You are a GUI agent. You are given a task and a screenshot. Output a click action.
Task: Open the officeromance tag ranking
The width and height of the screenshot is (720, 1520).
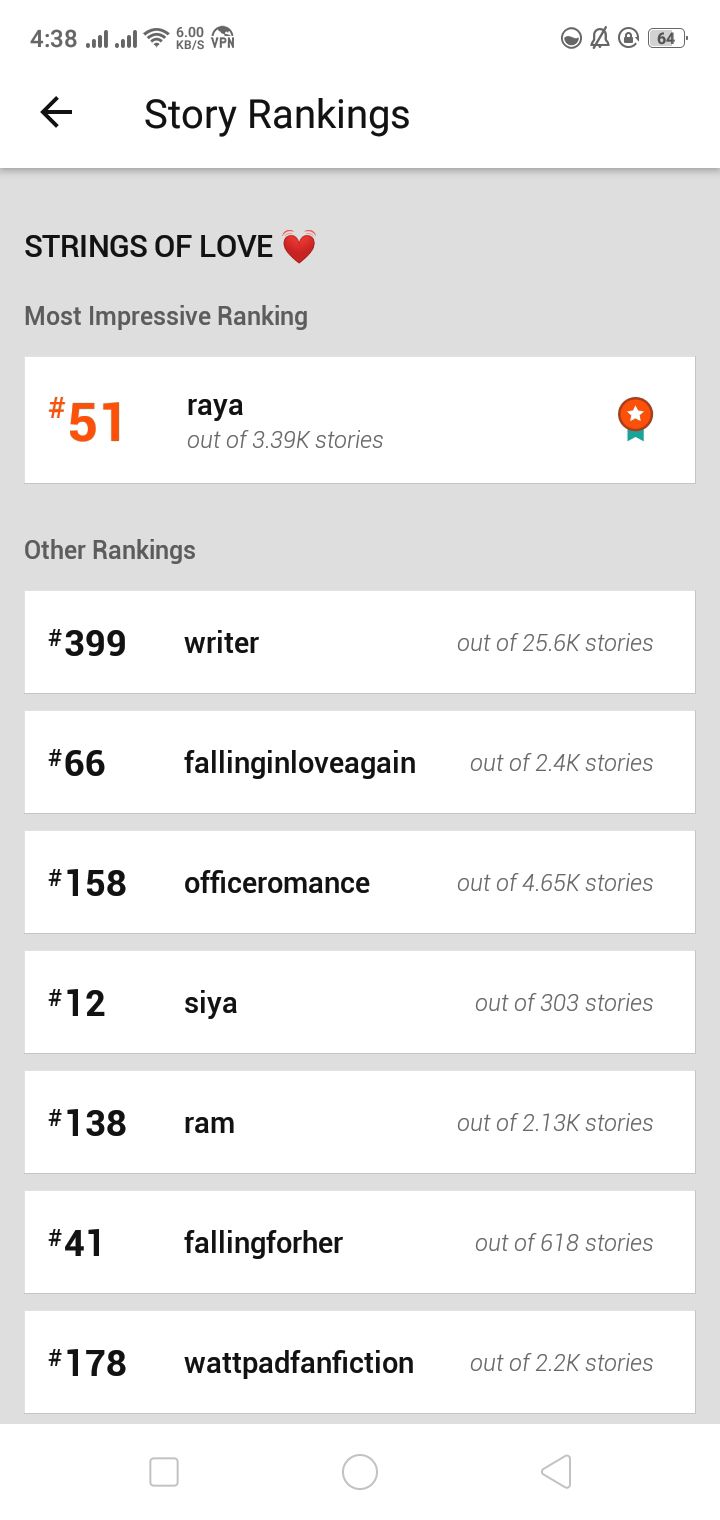(x=360, y=882)
